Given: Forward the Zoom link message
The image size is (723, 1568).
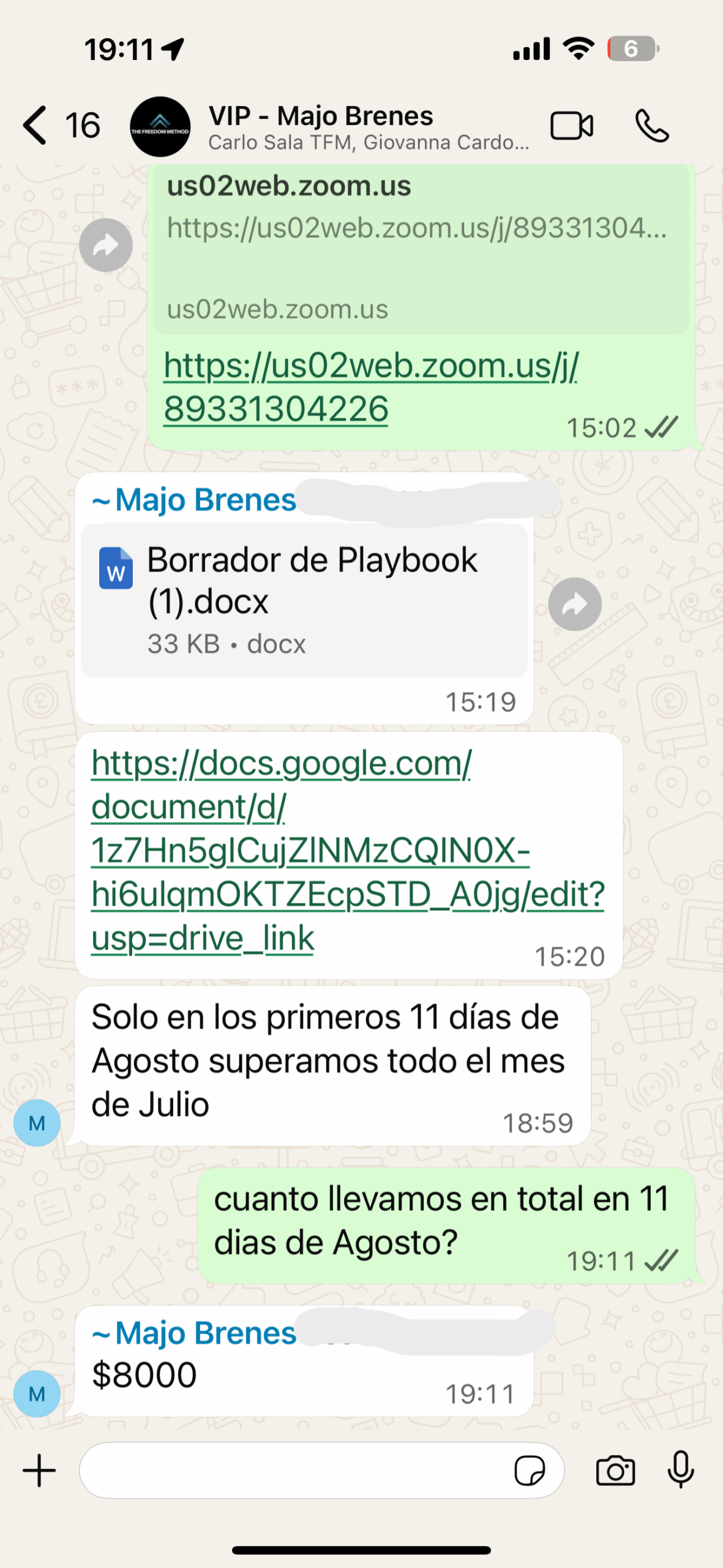Looking at the screenshot, I should pyautogui.click(x=106, y=245).
